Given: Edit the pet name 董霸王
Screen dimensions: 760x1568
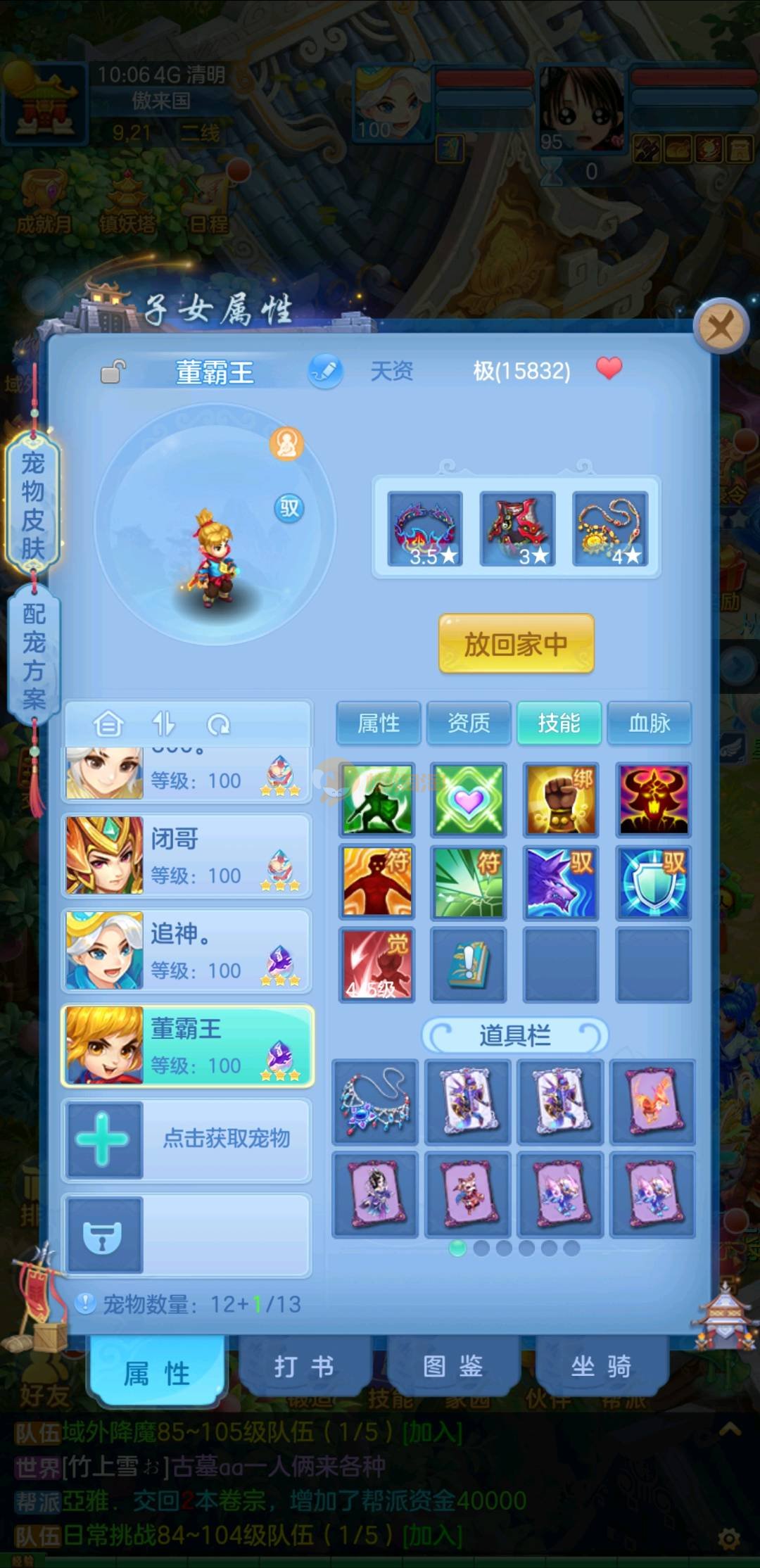Looking at the screenshot, I should tap(325, 371).
